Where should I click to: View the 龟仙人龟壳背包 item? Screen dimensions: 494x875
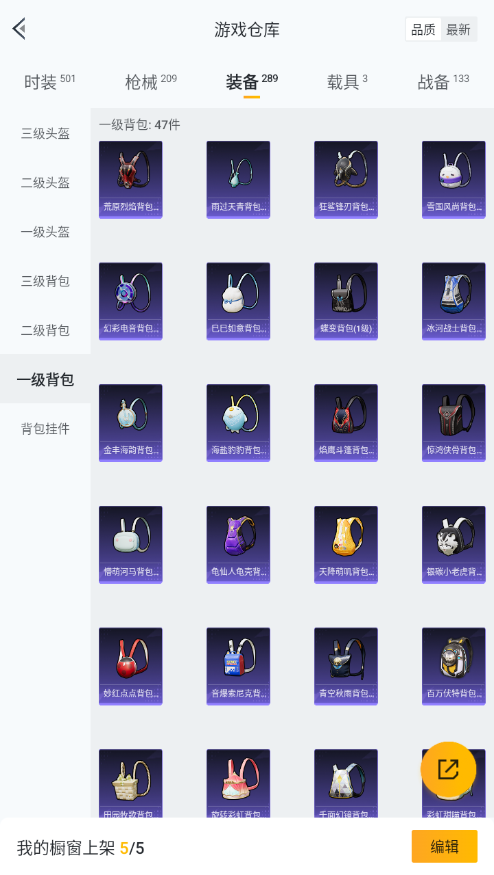pos(238,544)
